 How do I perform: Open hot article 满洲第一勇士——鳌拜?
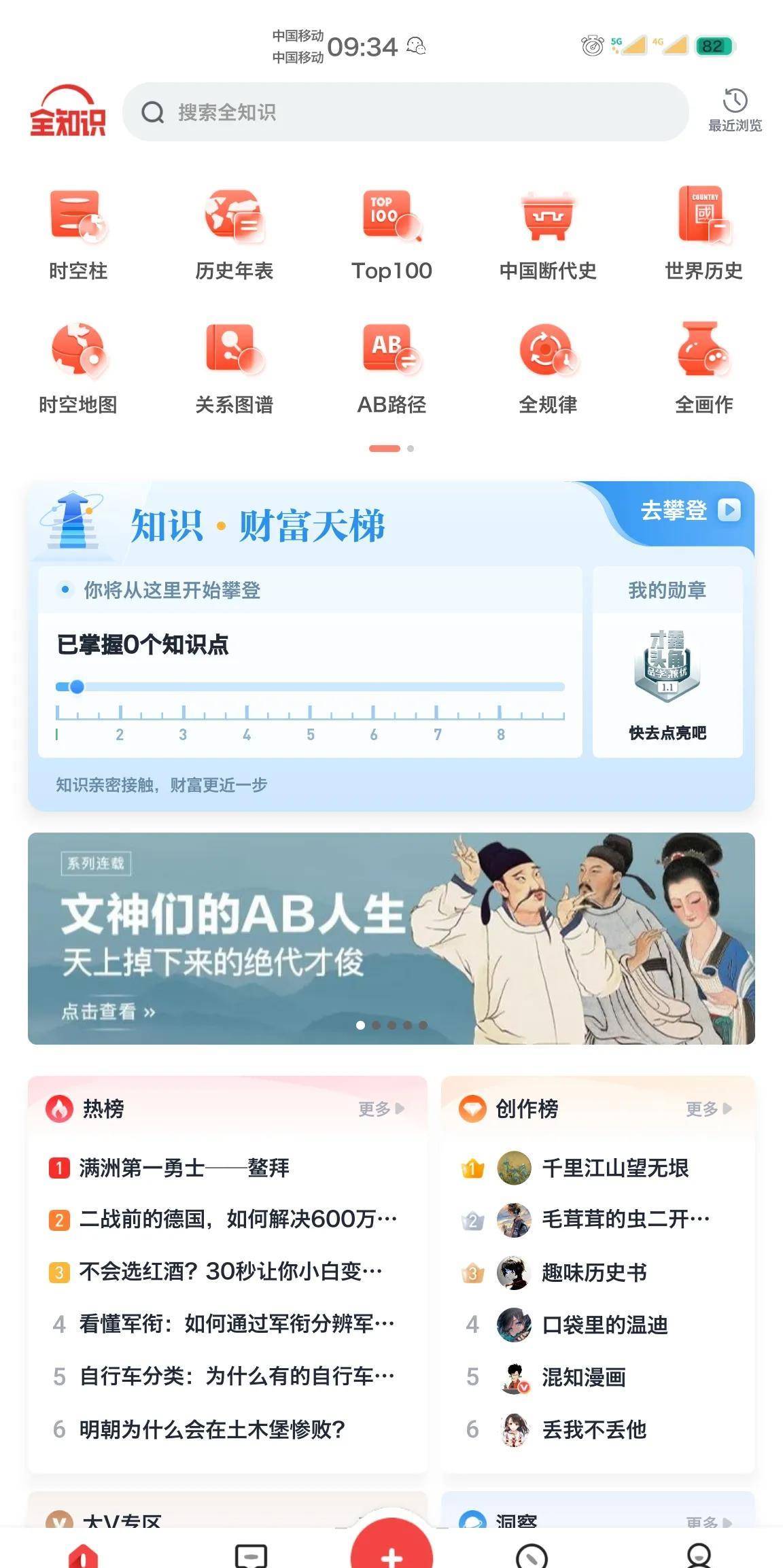[184, 1168]
